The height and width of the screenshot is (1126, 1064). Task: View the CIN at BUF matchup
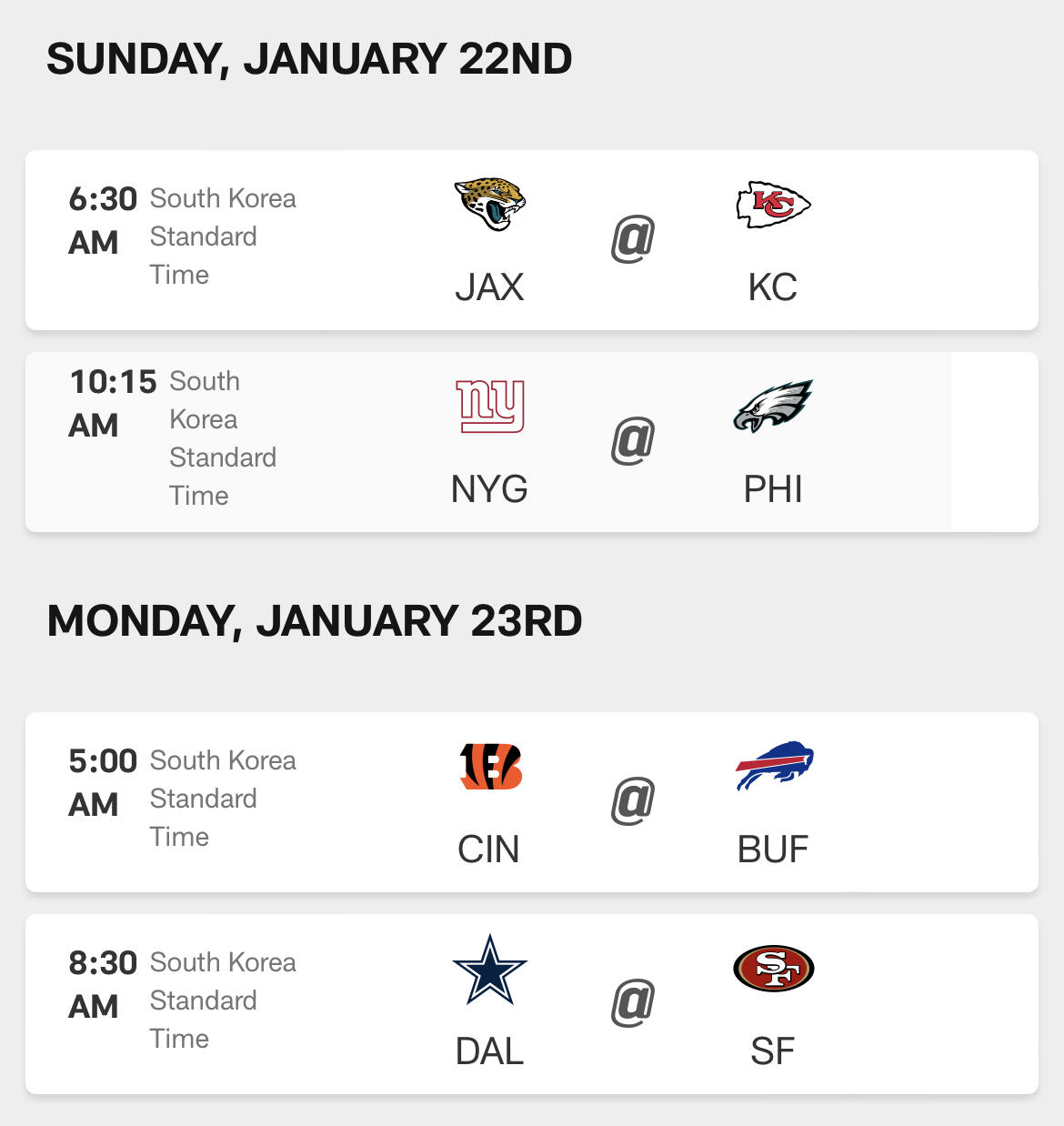(x=532, y=802)
